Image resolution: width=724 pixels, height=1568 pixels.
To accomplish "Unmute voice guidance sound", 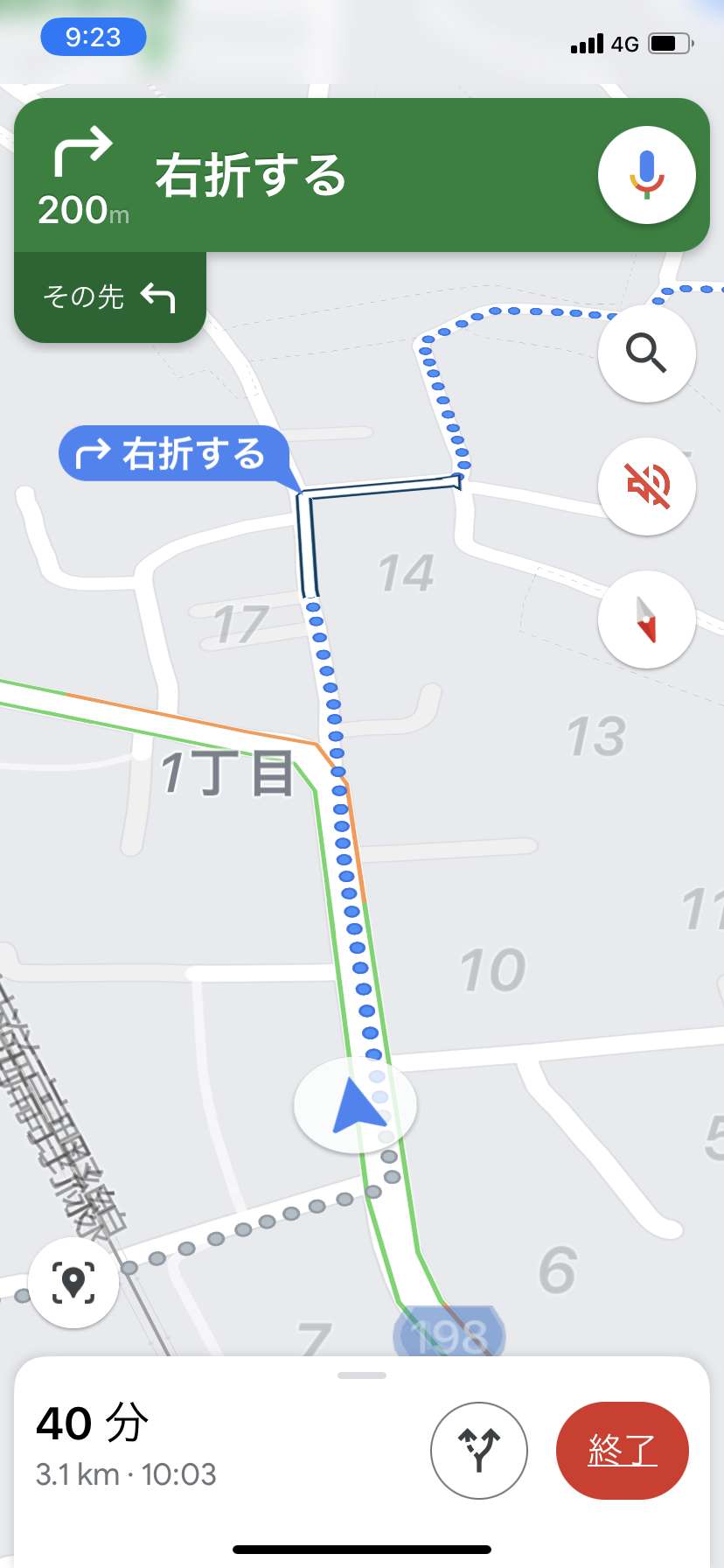I will [x=647, y=486].
